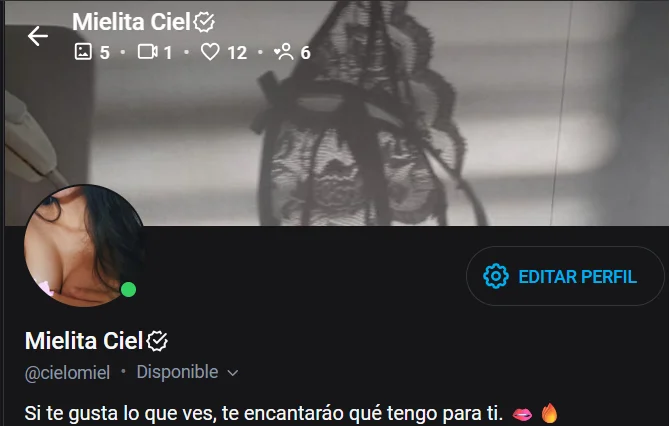Go back using the arrow icon
670x426 pixels.
pos(38,37)
